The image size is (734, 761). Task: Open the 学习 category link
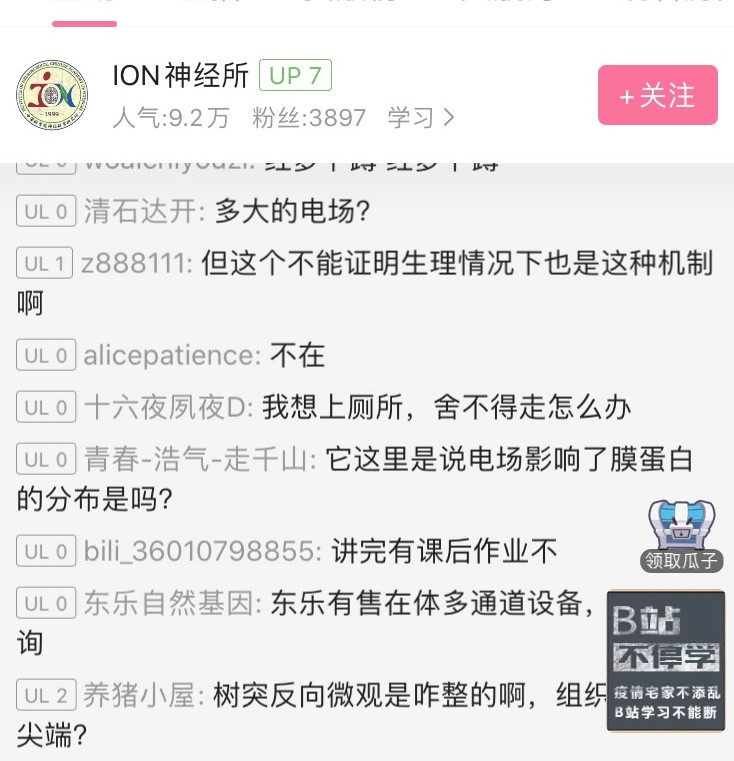coord(421,118)
